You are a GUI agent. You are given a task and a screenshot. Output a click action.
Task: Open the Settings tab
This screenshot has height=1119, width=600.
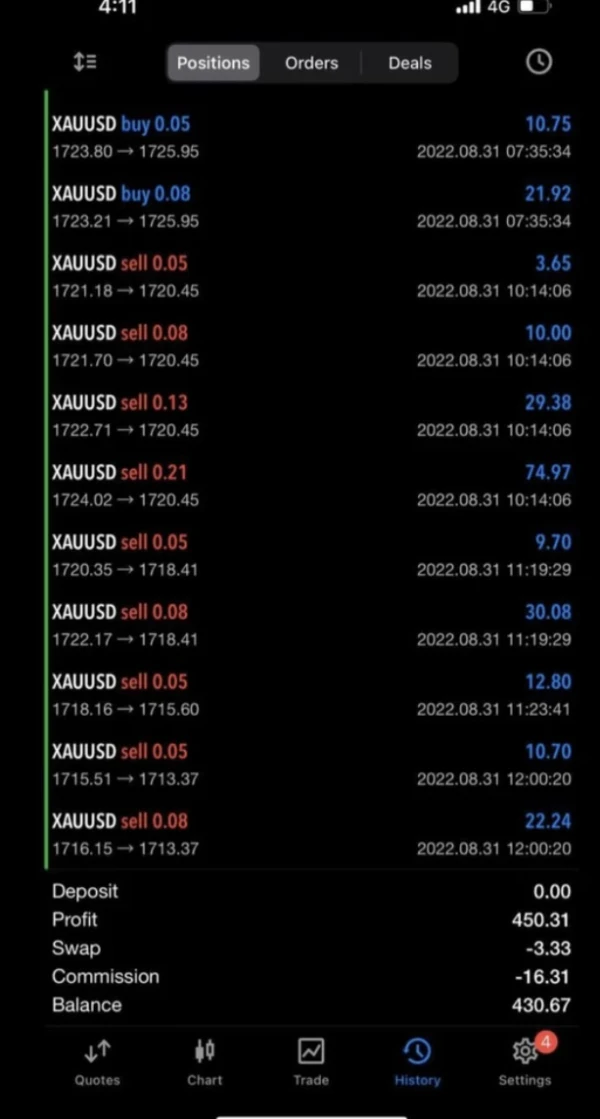[x=525, y=1062]
